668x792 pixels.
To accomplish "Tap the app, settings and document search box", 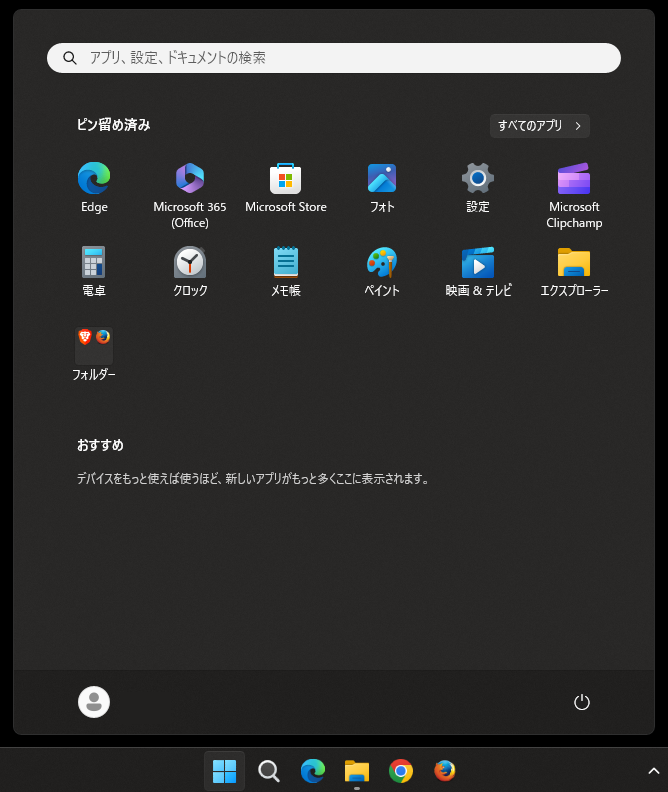I will point(333,58).
